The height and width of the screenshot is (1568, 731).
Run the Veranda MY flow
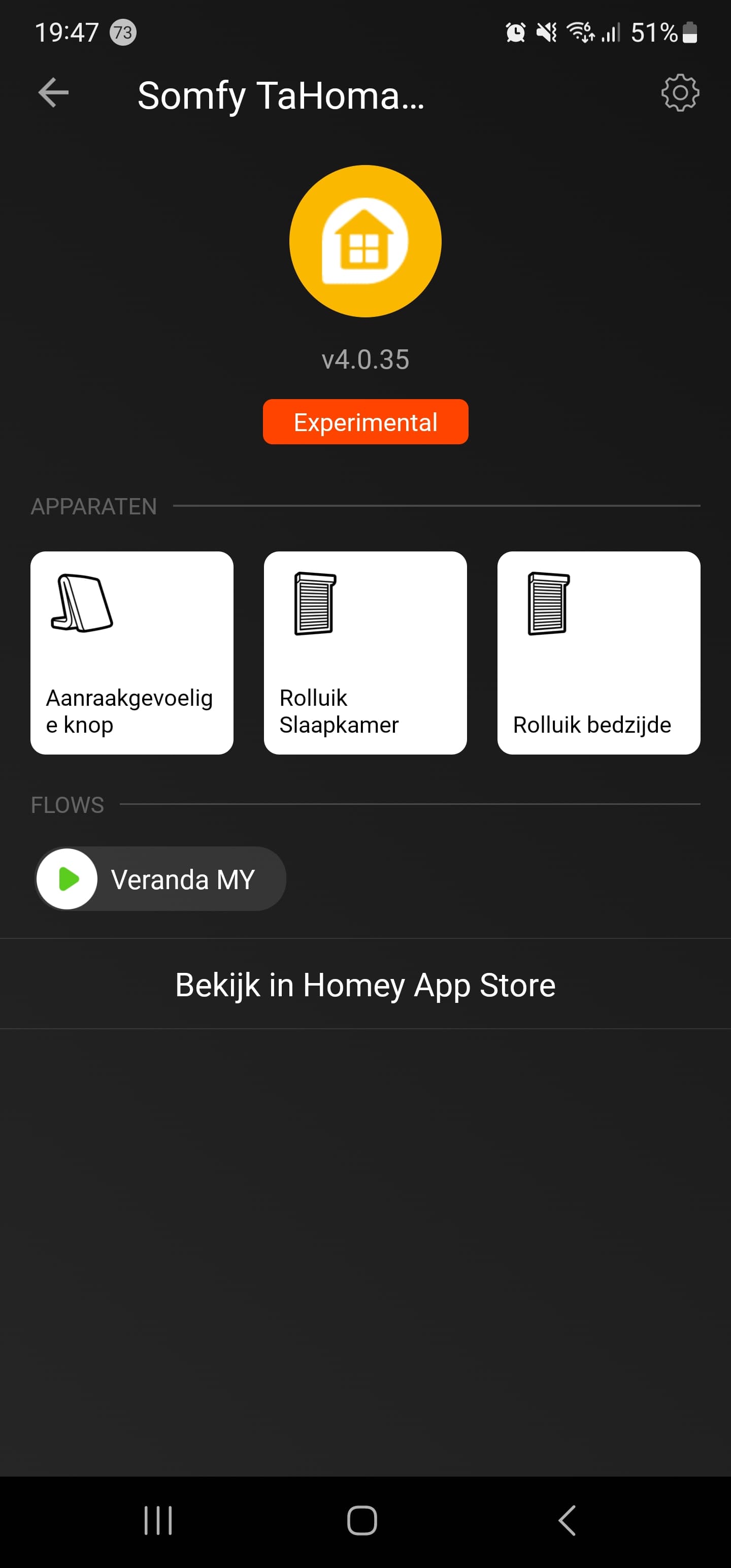tap(67, 879)
